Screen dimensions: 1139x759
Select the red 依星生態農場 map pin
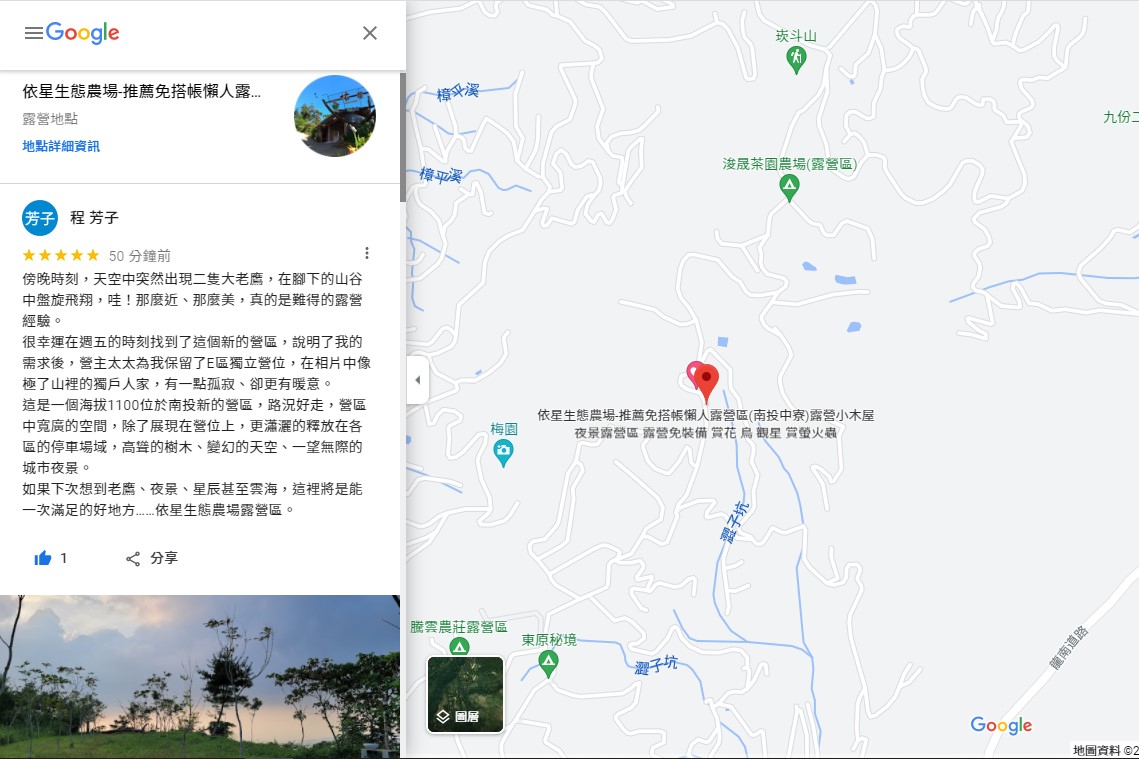coord(707,382)
